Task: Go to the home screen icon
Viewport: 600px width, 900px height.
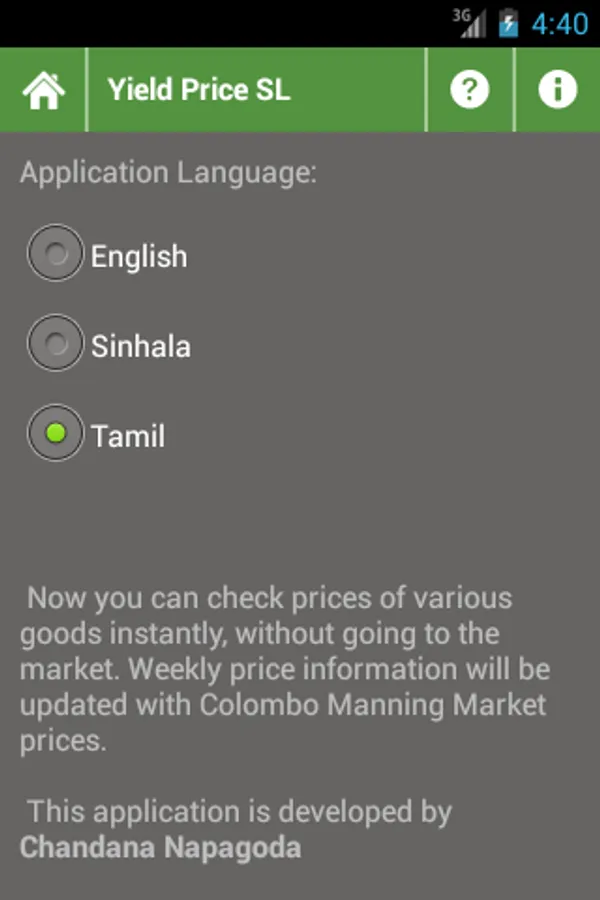Action: point(43,90)
